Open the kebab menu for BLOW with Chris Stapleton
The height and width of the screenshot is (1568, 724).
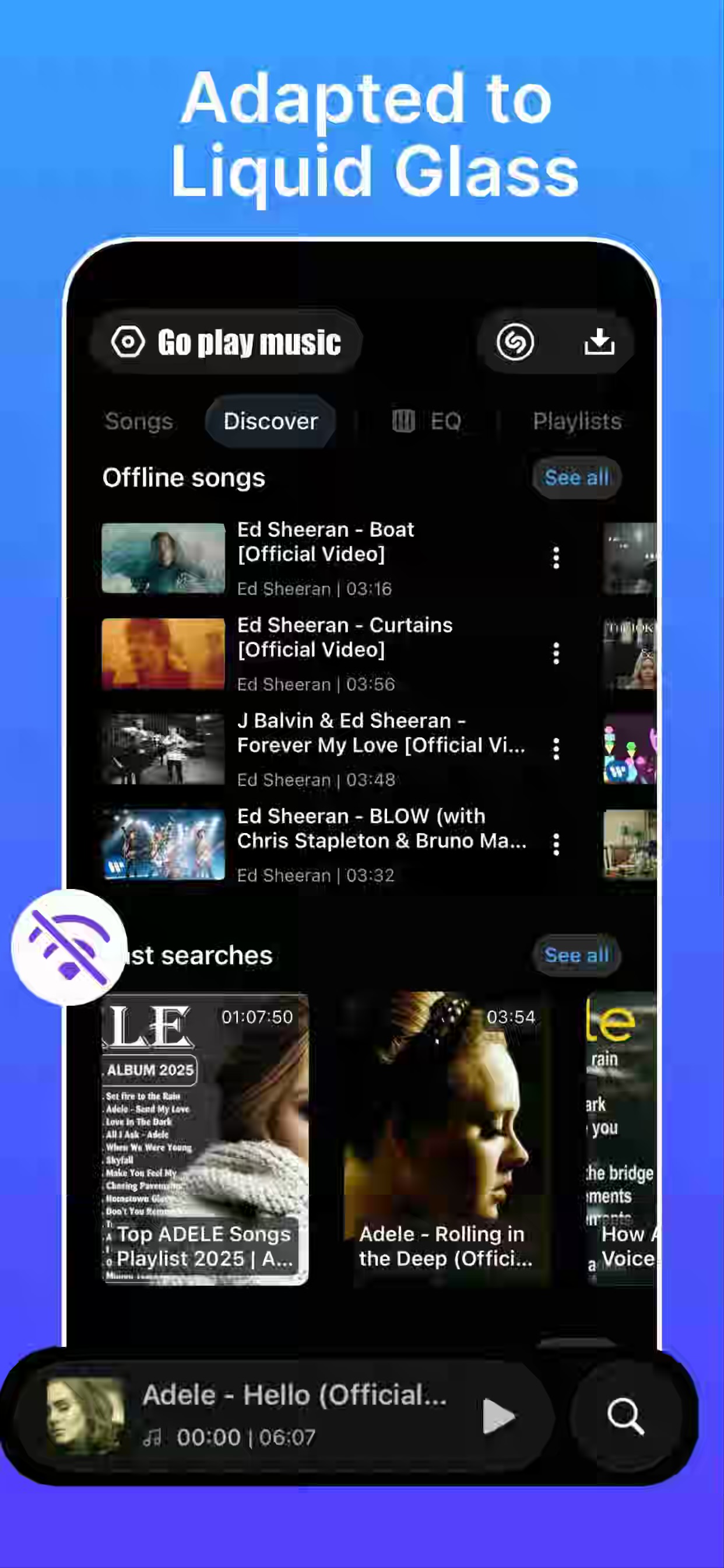point(556,843)
